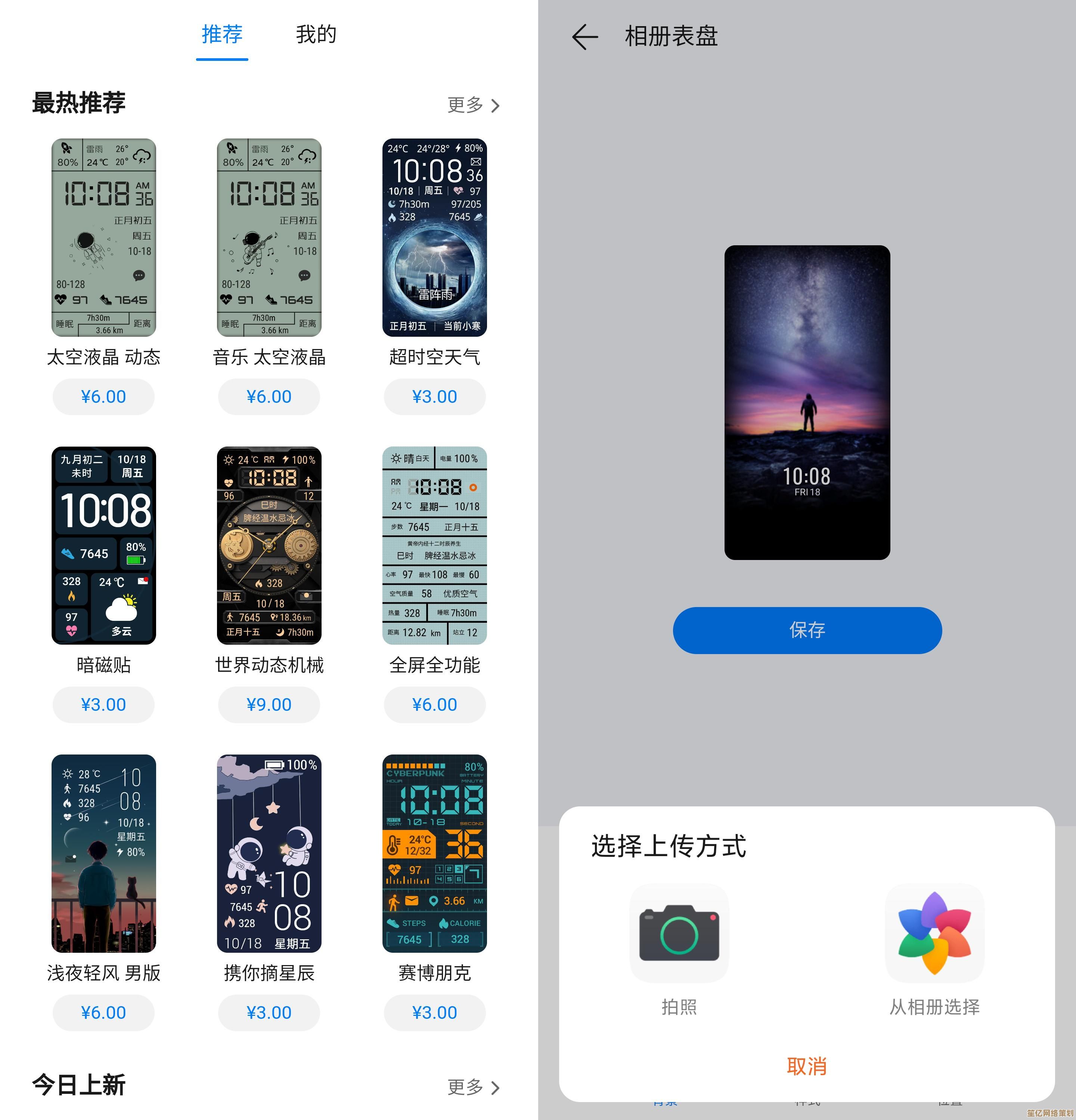
Task: Open the 超时空天气 watch face
Action: click(434, 238)
